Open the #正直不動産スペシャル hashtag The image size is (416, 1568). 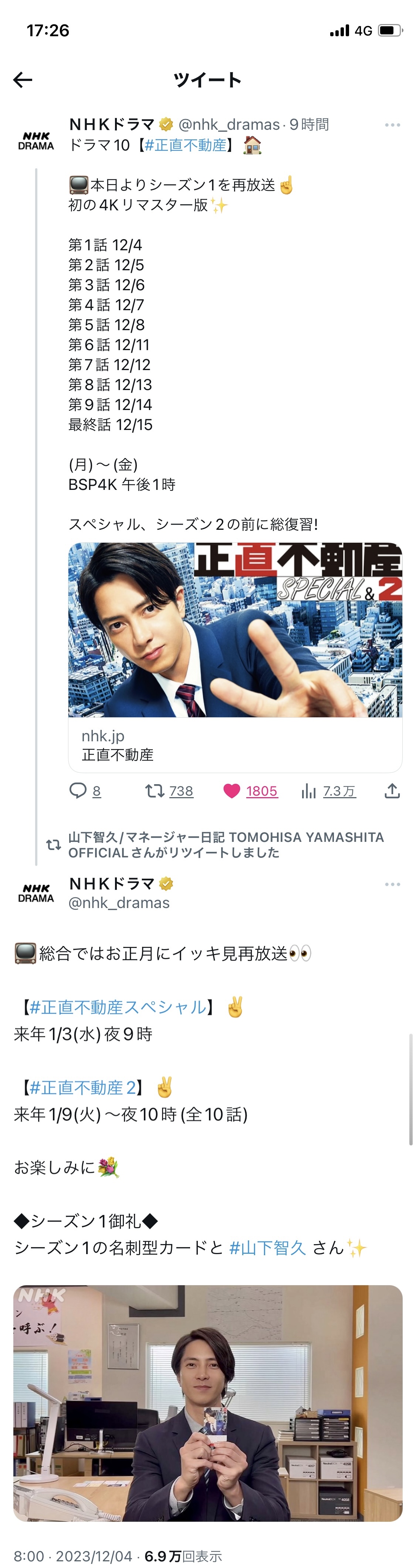pyautogui.click(x=118, y=1007)
